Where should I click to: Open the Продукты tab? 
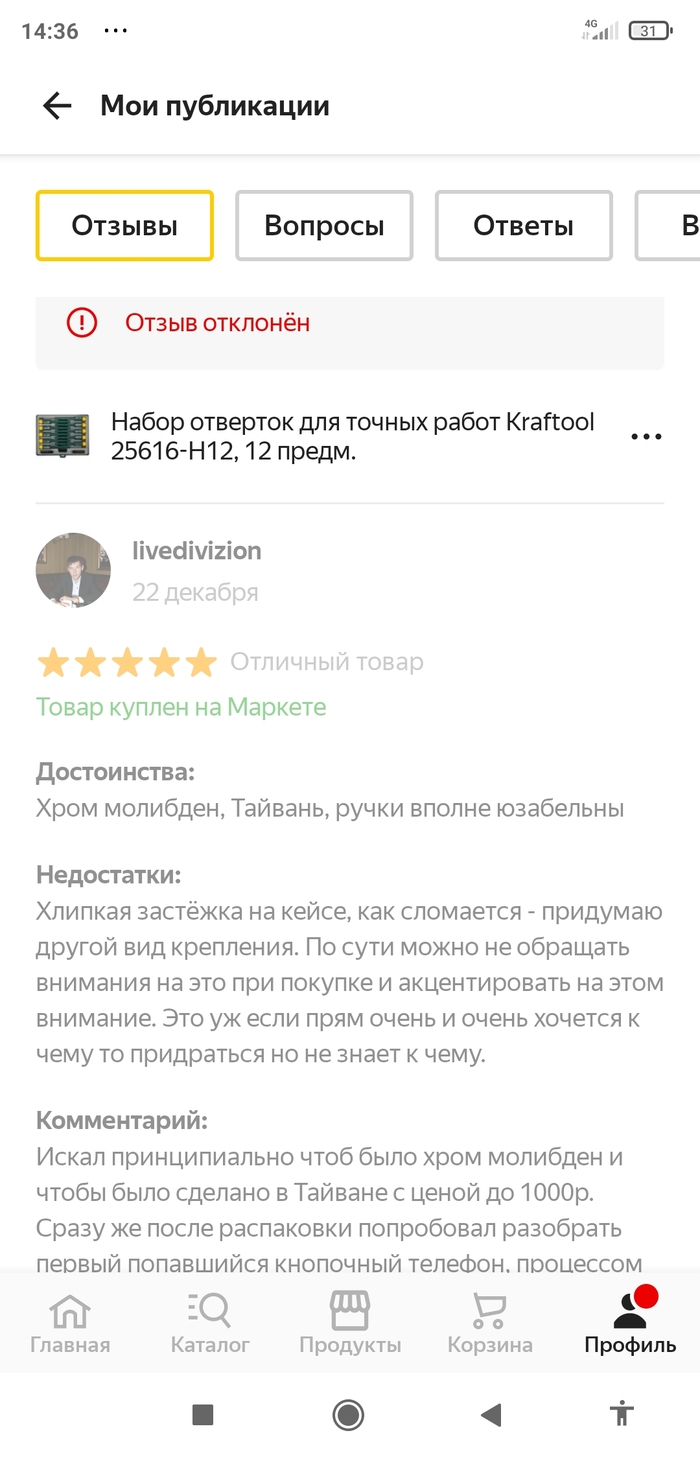click(350, 1322)
